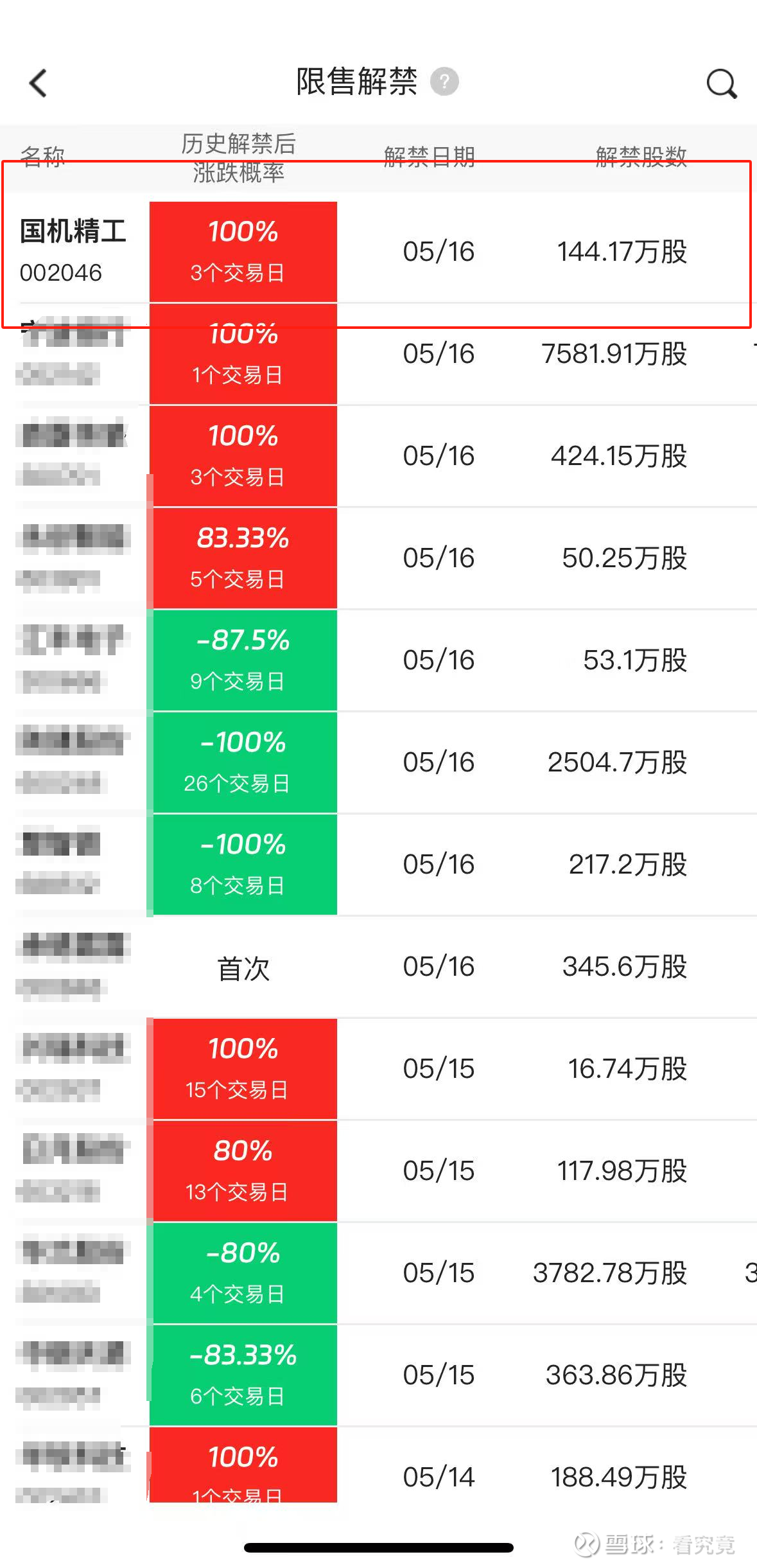Select the red 100% badge for 国机精工
The image size is (757, 1568).
point(243,252)
